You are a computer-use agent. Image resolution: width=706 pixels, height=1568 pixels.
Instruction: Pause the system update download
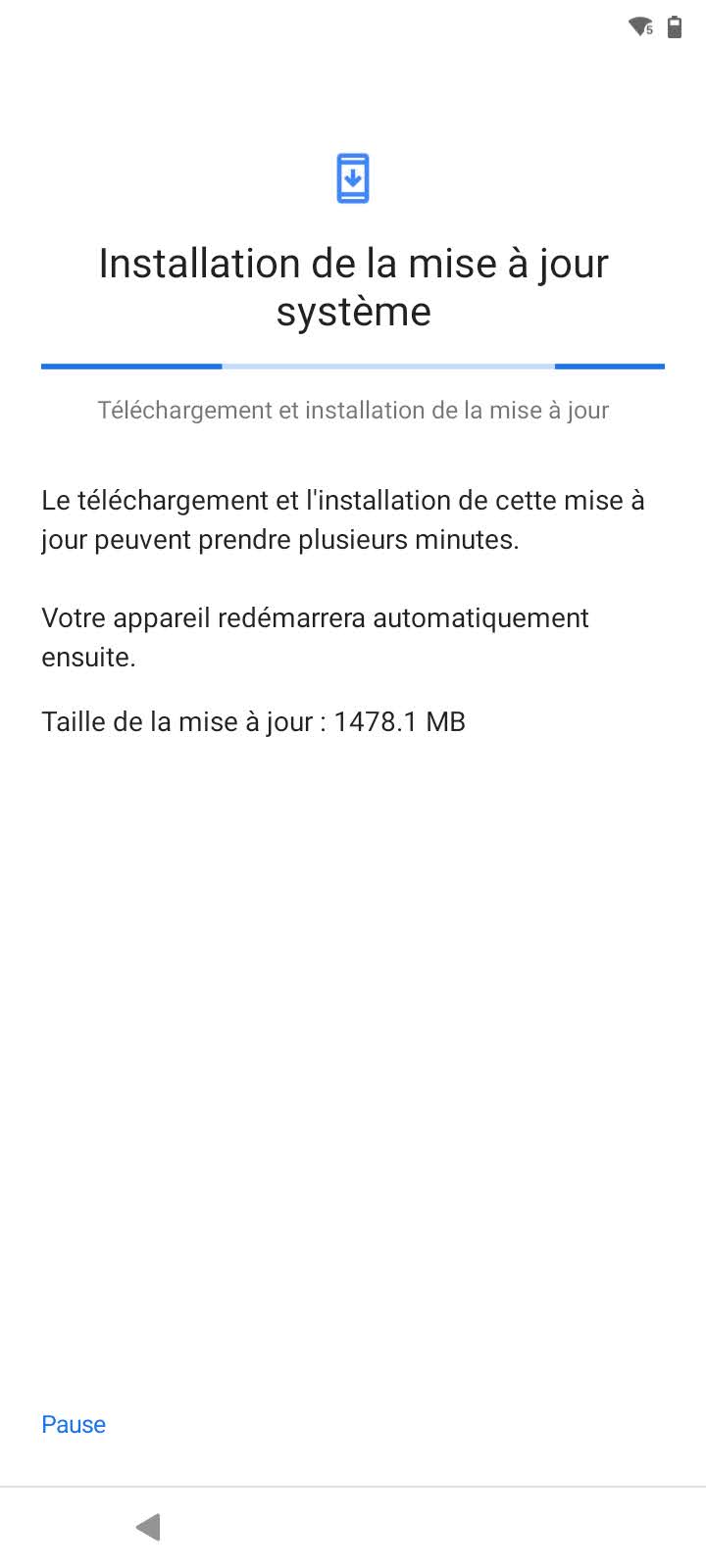pyautogui.click(x=74, y=1424)
